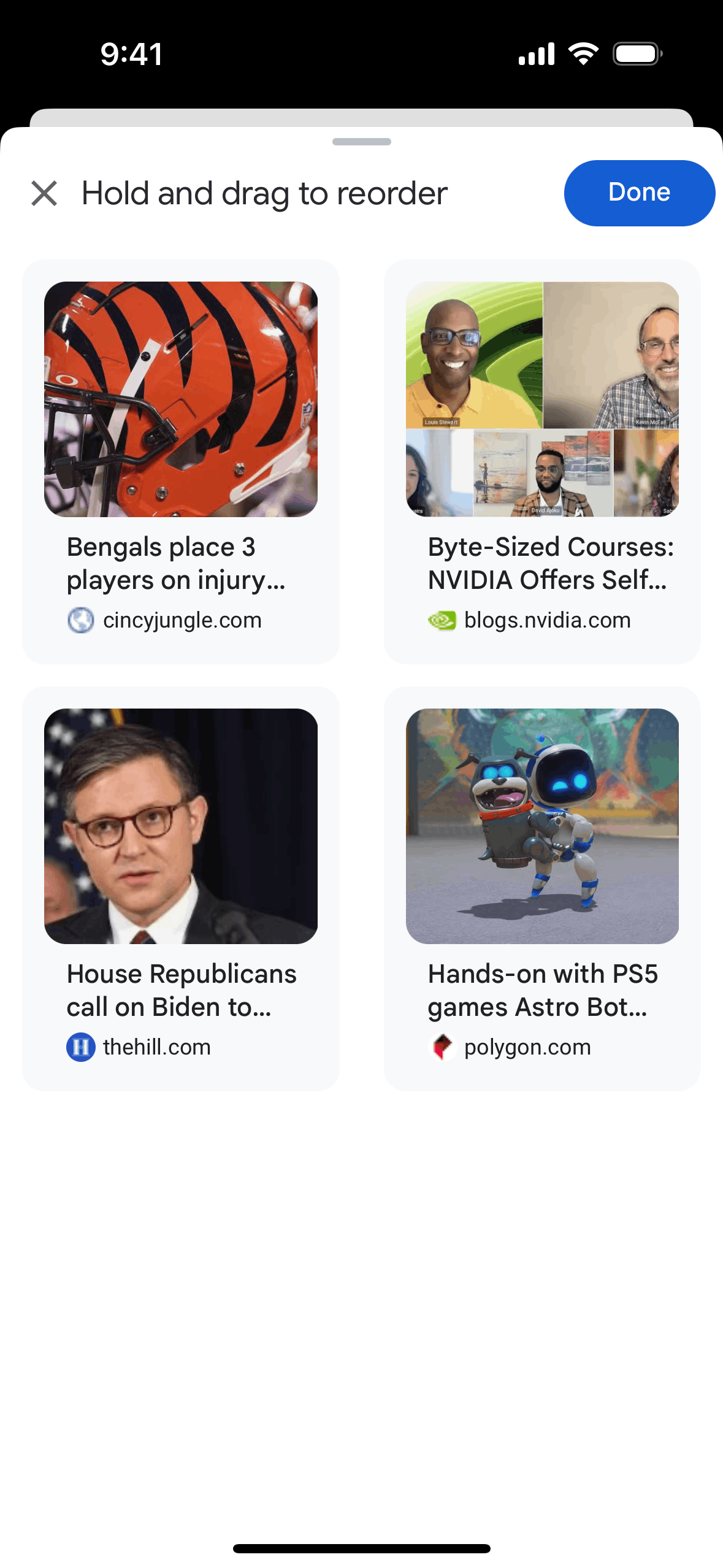This screenshot has height=1568, width=723.
Task: Select the Astro Bot polygon.com card
Action: [x=542, y=888]
